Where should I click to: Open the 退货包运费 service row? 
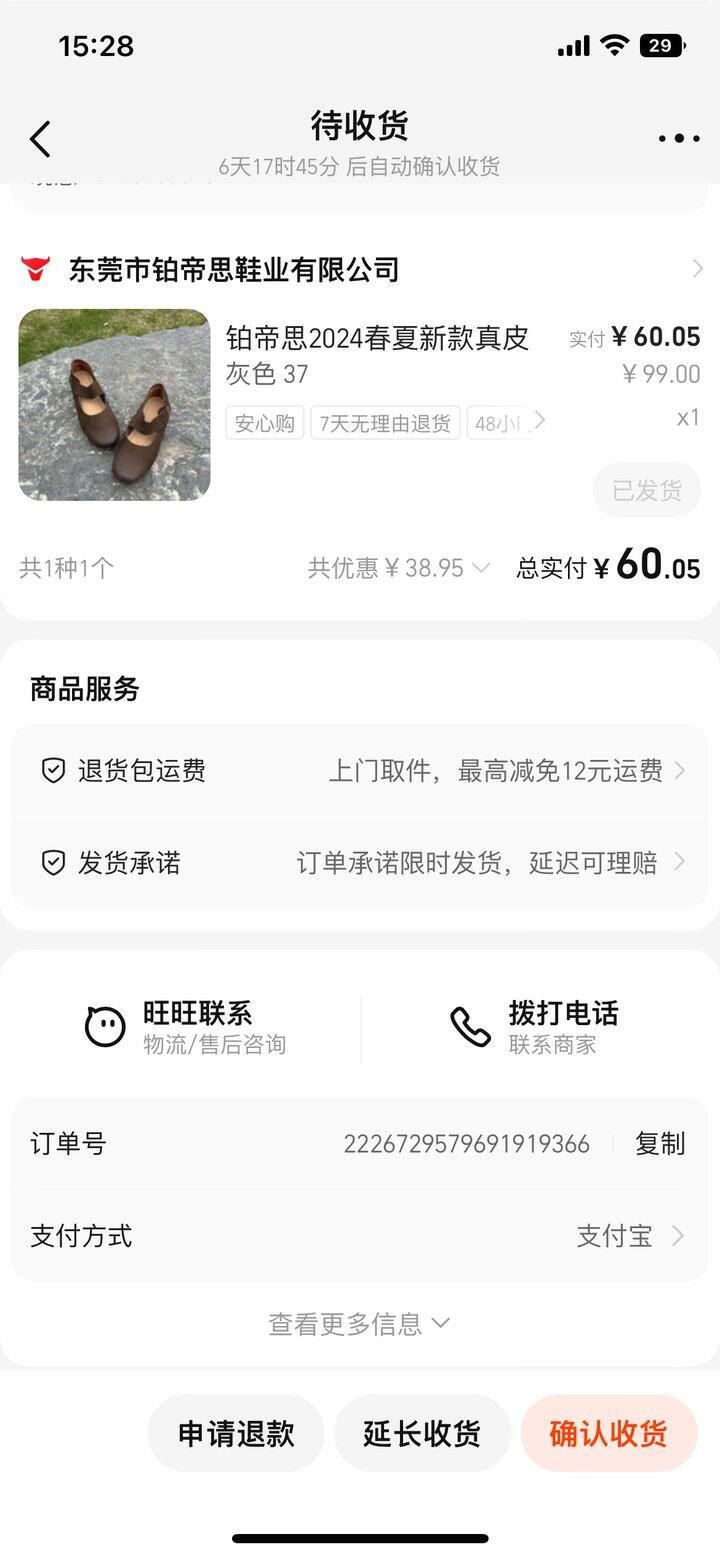click(360, 771)
